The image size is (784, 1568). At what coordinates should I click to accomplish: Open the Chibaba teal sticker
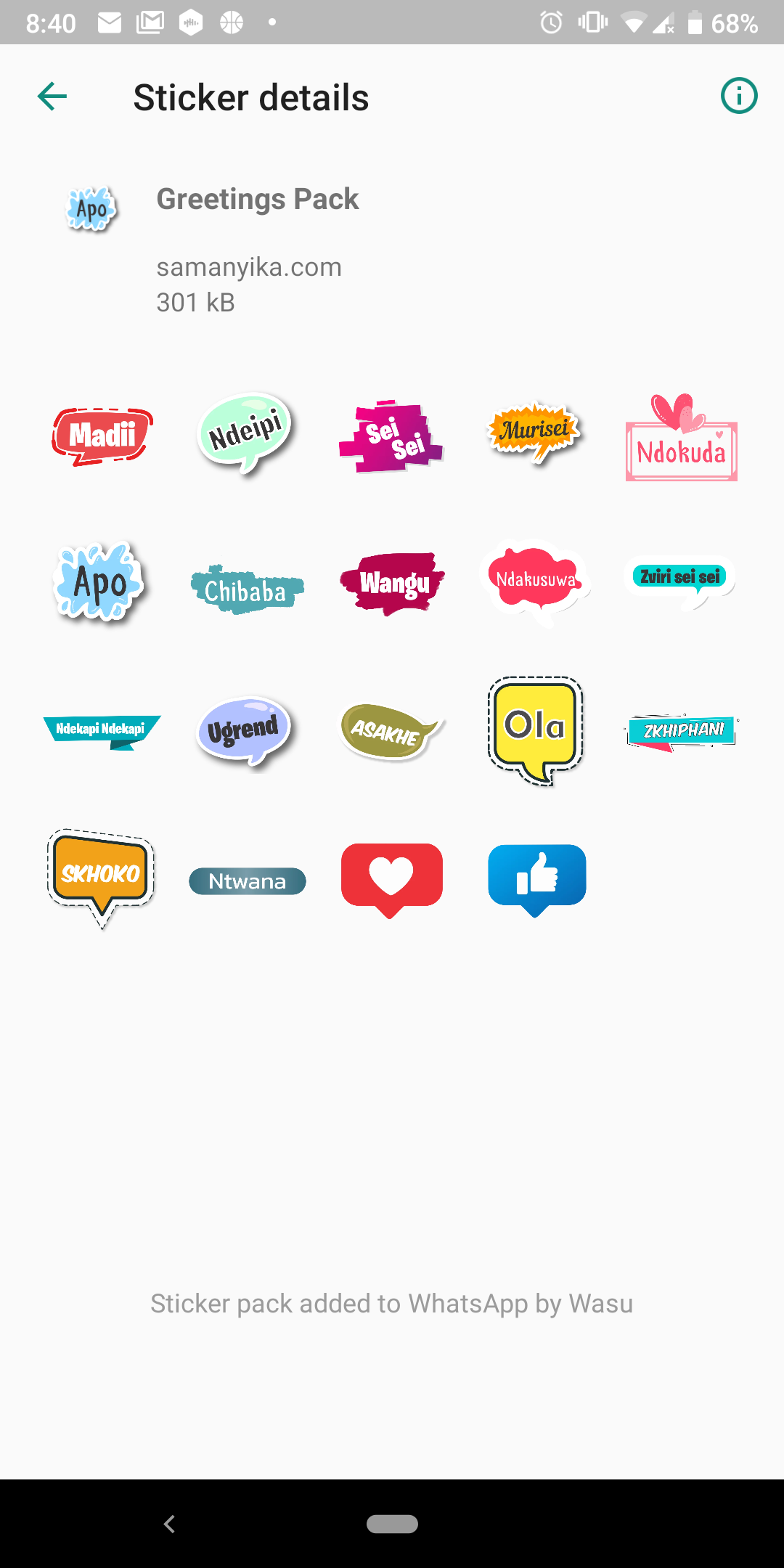click(x=247, y=589)
